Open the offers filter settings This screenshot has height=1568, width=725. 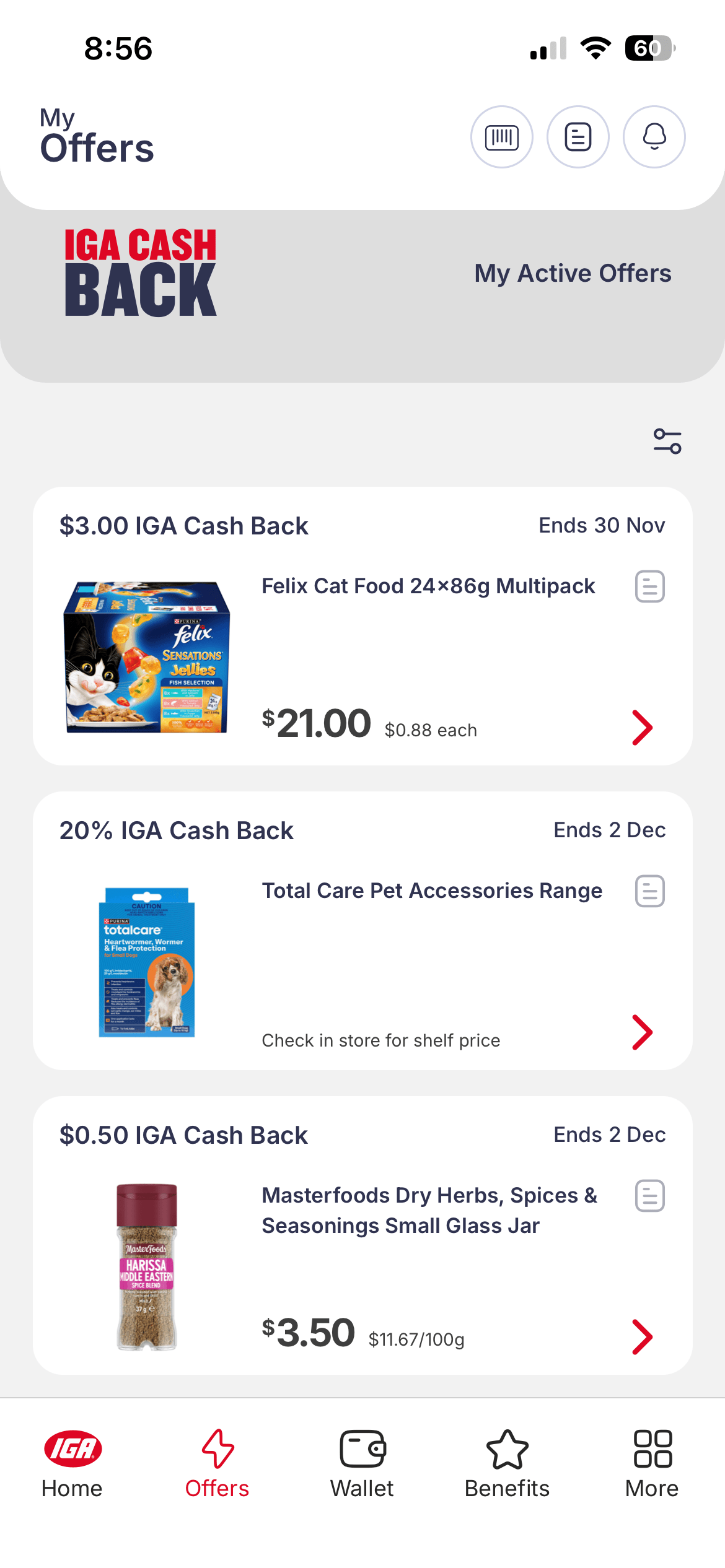tap(667, 442)
